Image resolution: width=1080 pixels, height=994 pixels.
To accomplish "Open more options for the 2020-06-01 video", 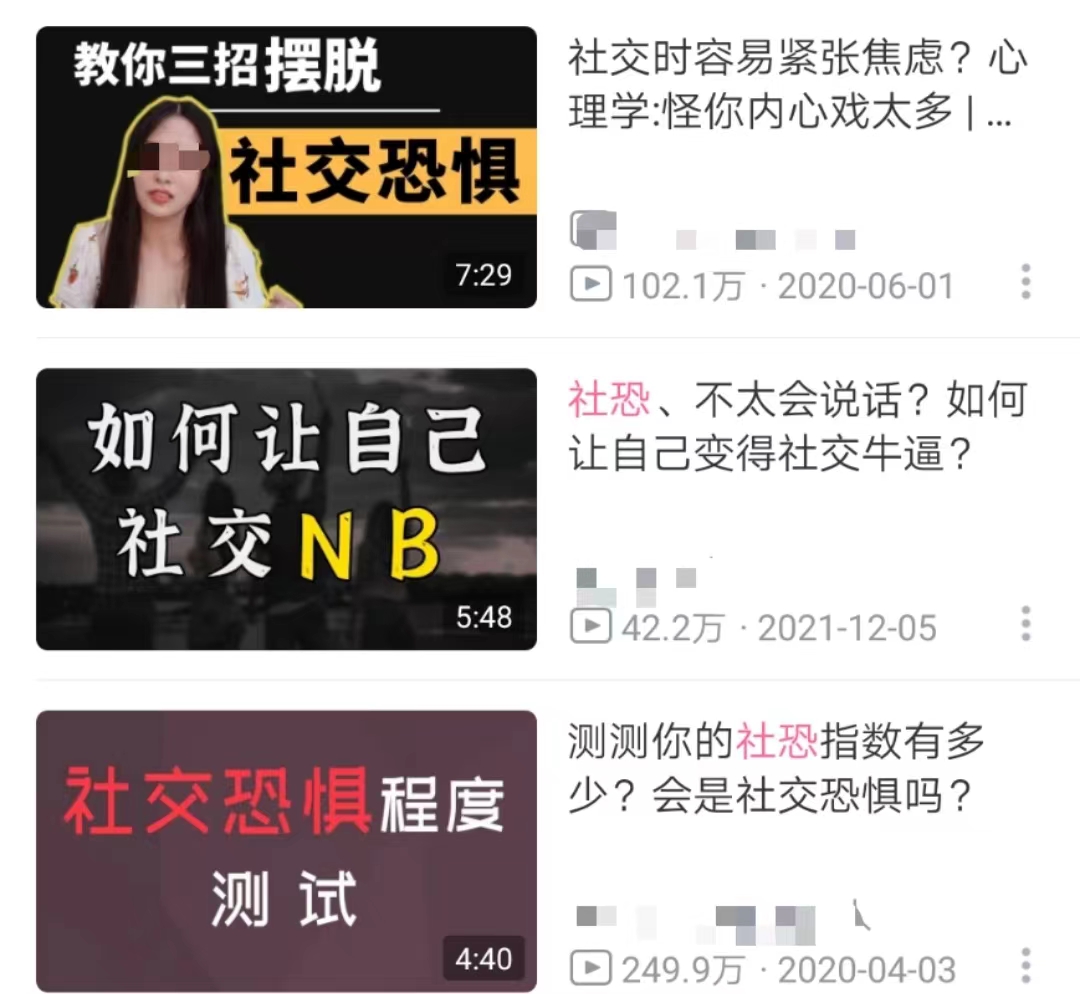I will pos(1025,282).
